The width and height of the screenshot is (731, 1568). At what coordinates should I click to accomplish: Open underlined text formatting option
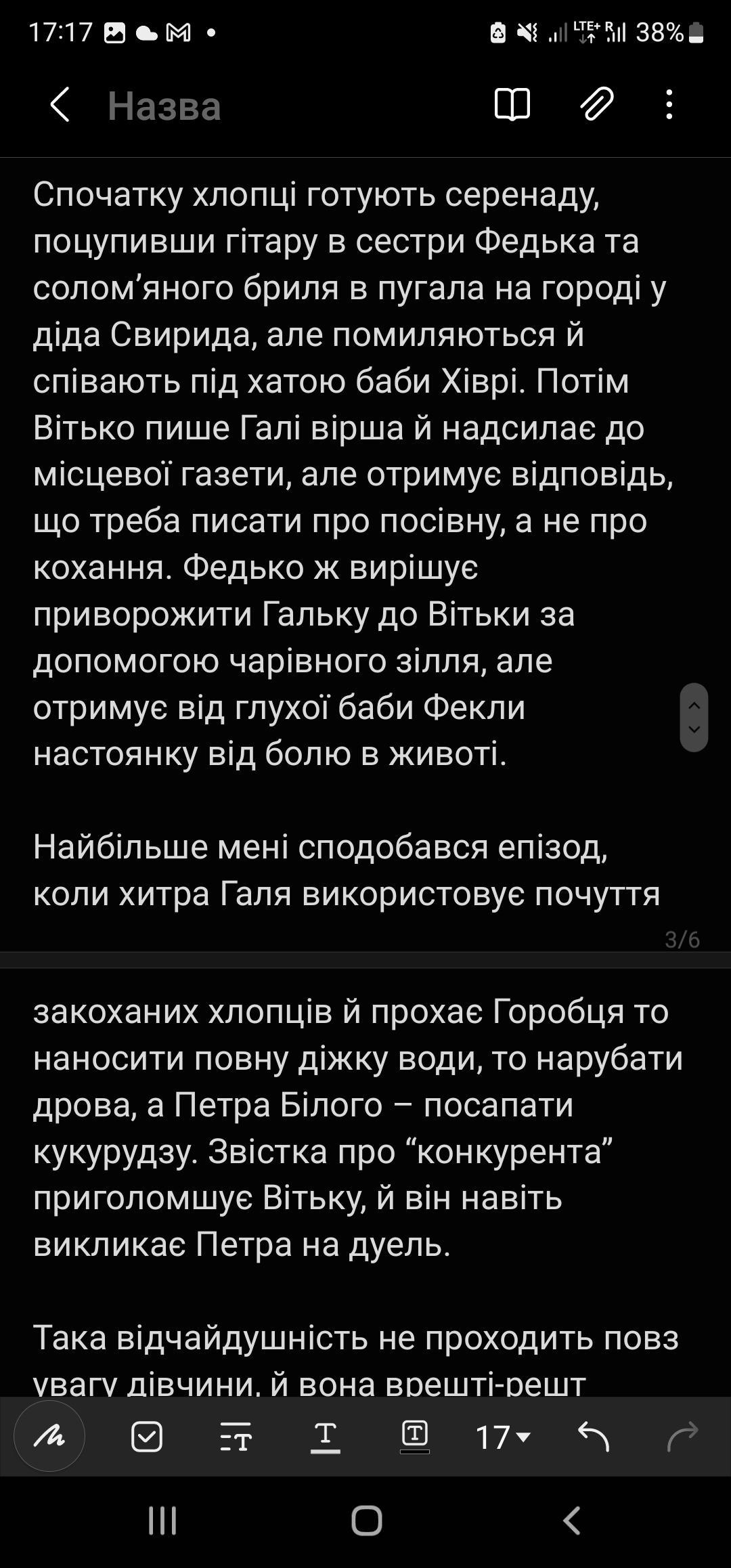[x=326, y=1437]
